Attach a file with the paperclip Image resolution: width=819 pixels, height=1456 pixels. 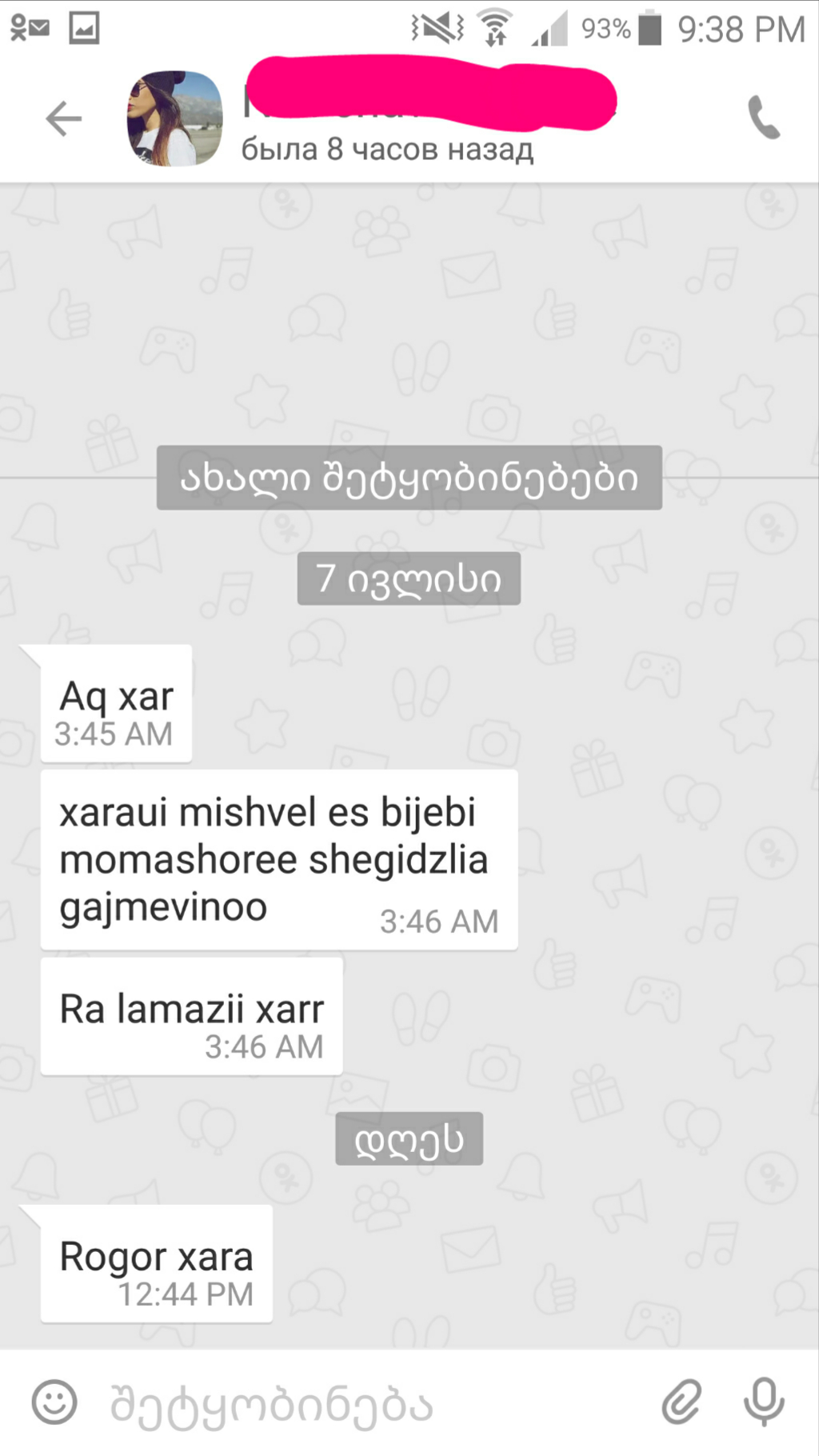coord(681,1402)
